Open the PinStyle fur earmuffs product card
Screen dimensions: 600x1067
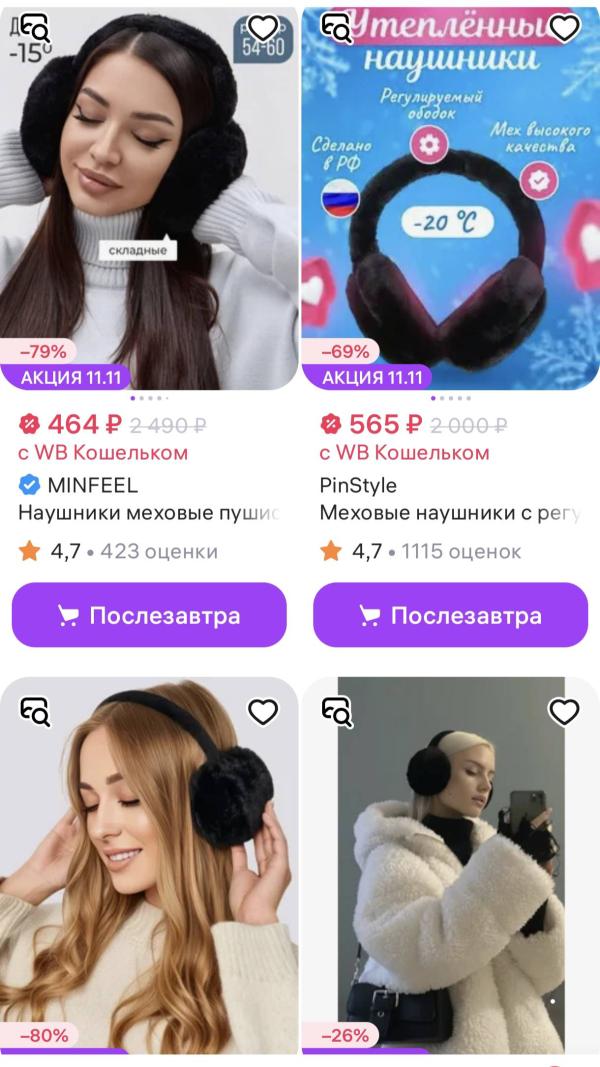(450, 197)
